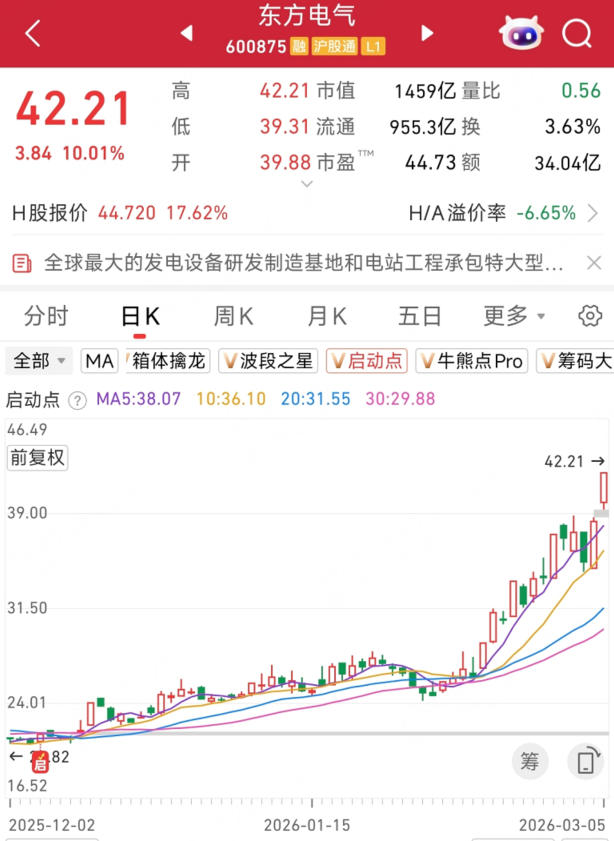Select the 月K tab

tap(327, 317)
